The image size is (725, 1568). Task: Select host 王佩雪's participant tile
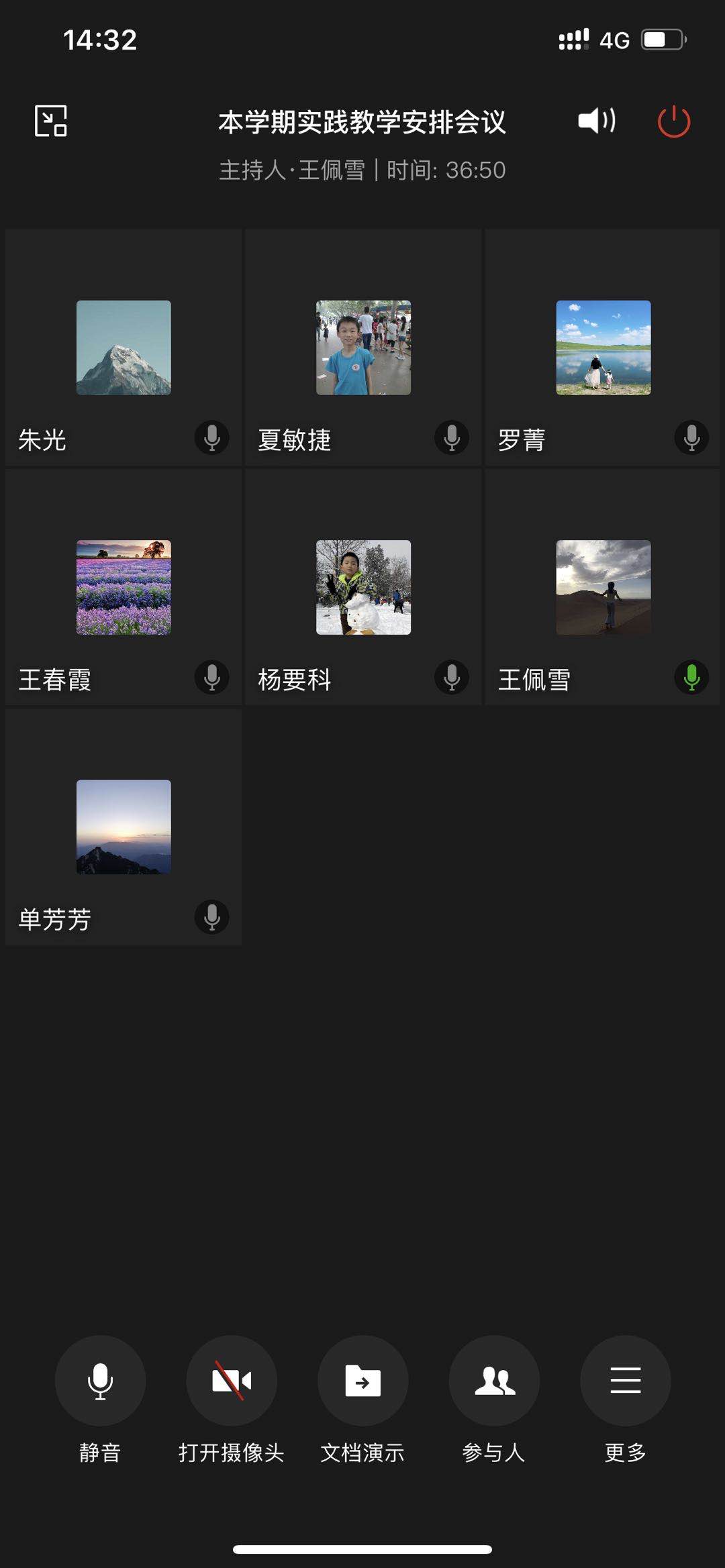(603, 587)
